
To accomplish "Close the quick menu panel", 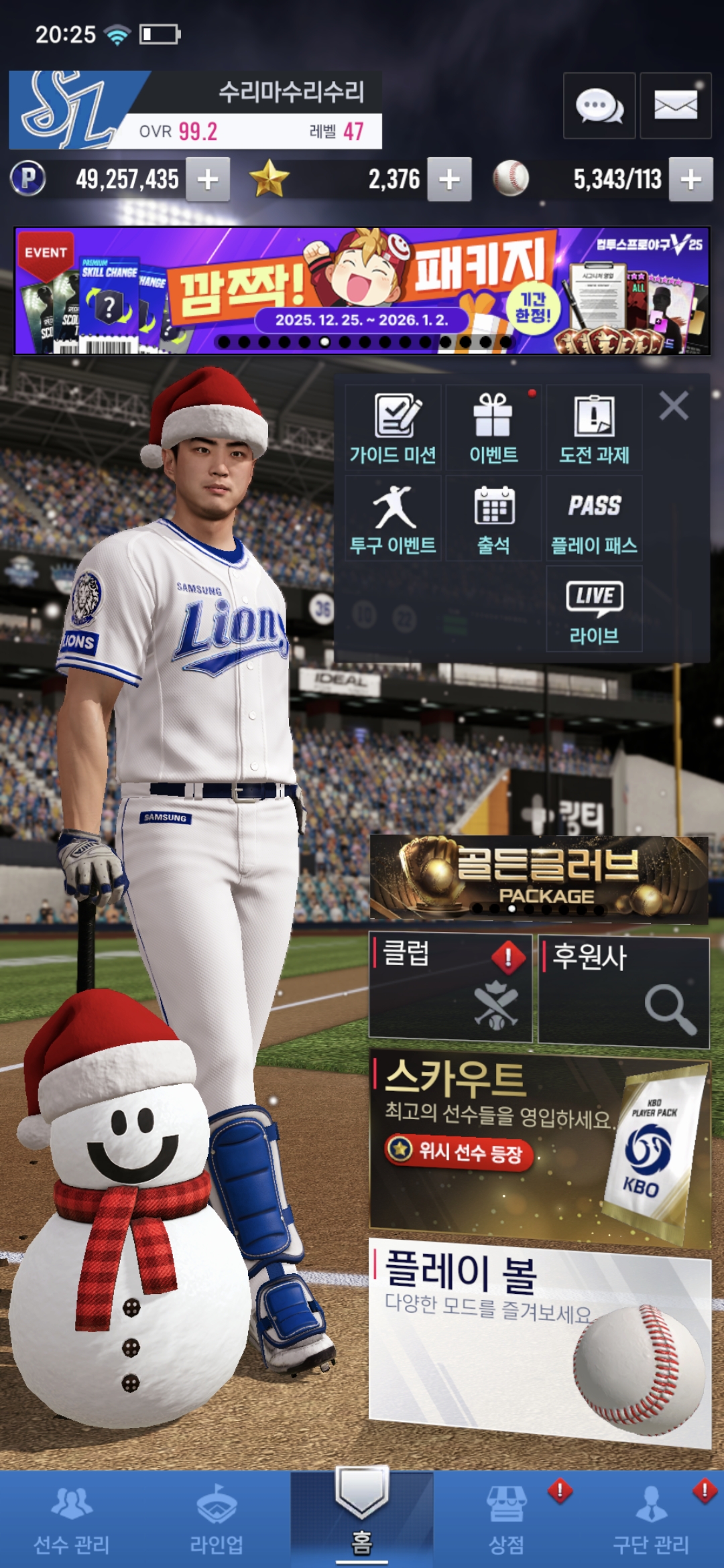I will click(674, 406).
